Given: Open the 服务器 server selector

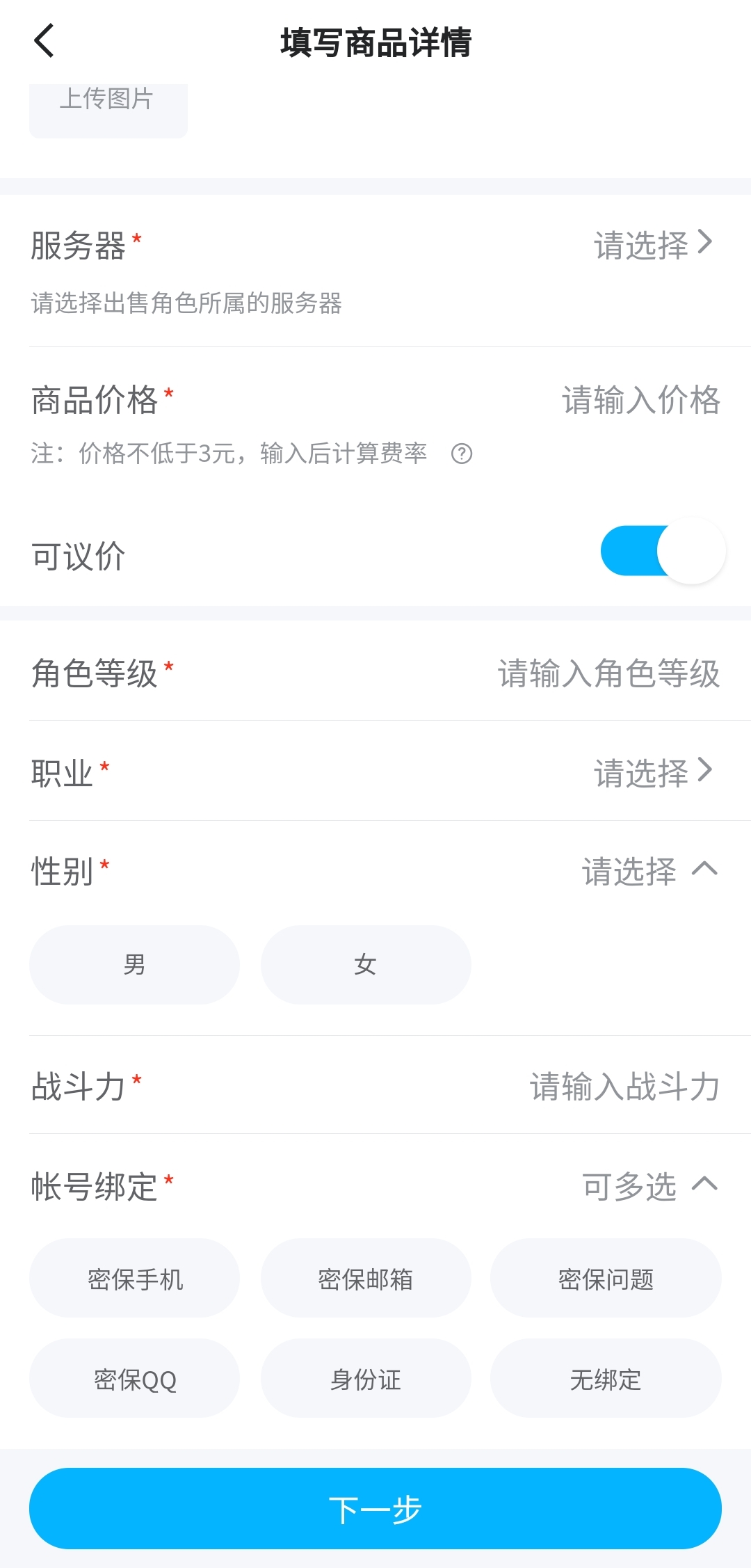Looking at the screenshot, I should (x=652, y=245).
